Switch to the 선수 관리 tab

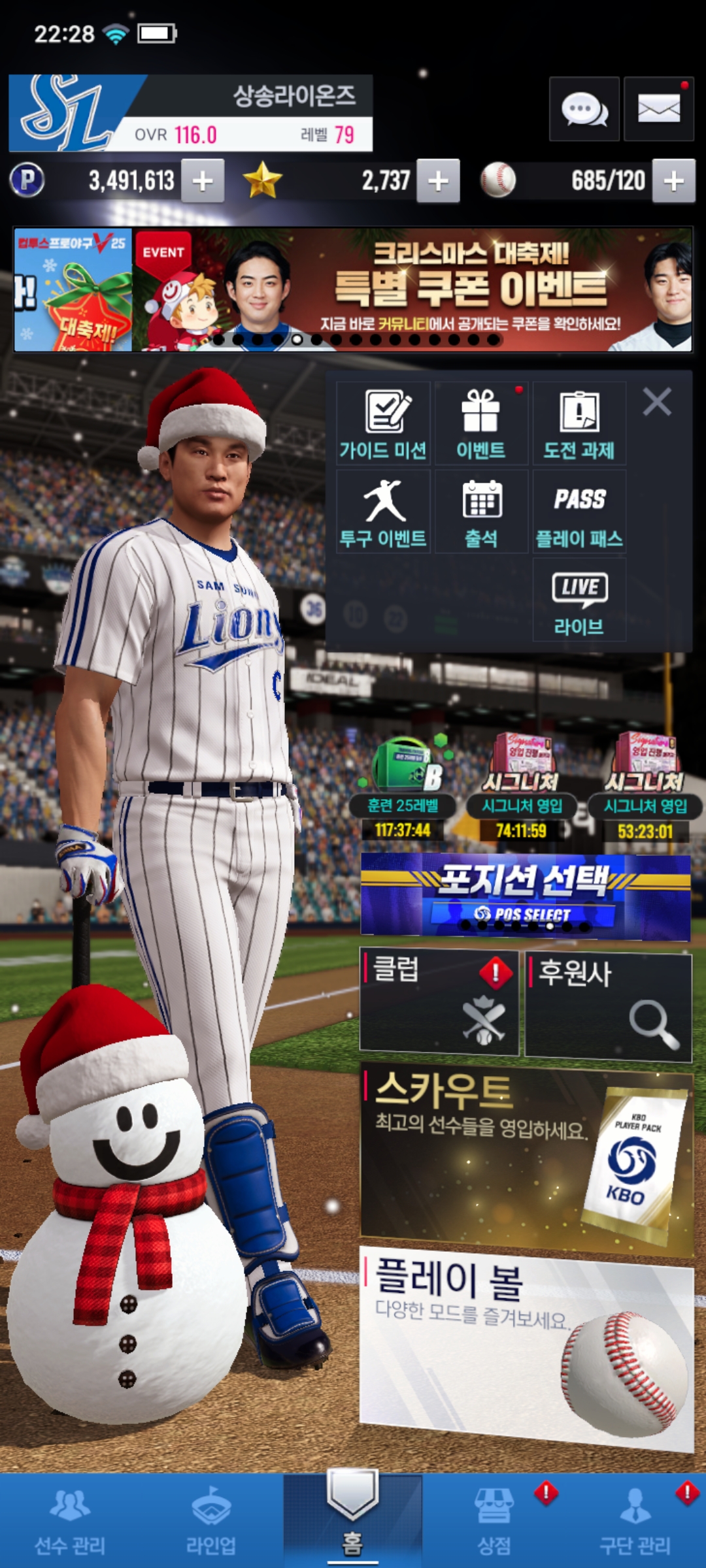(70, 1521)
